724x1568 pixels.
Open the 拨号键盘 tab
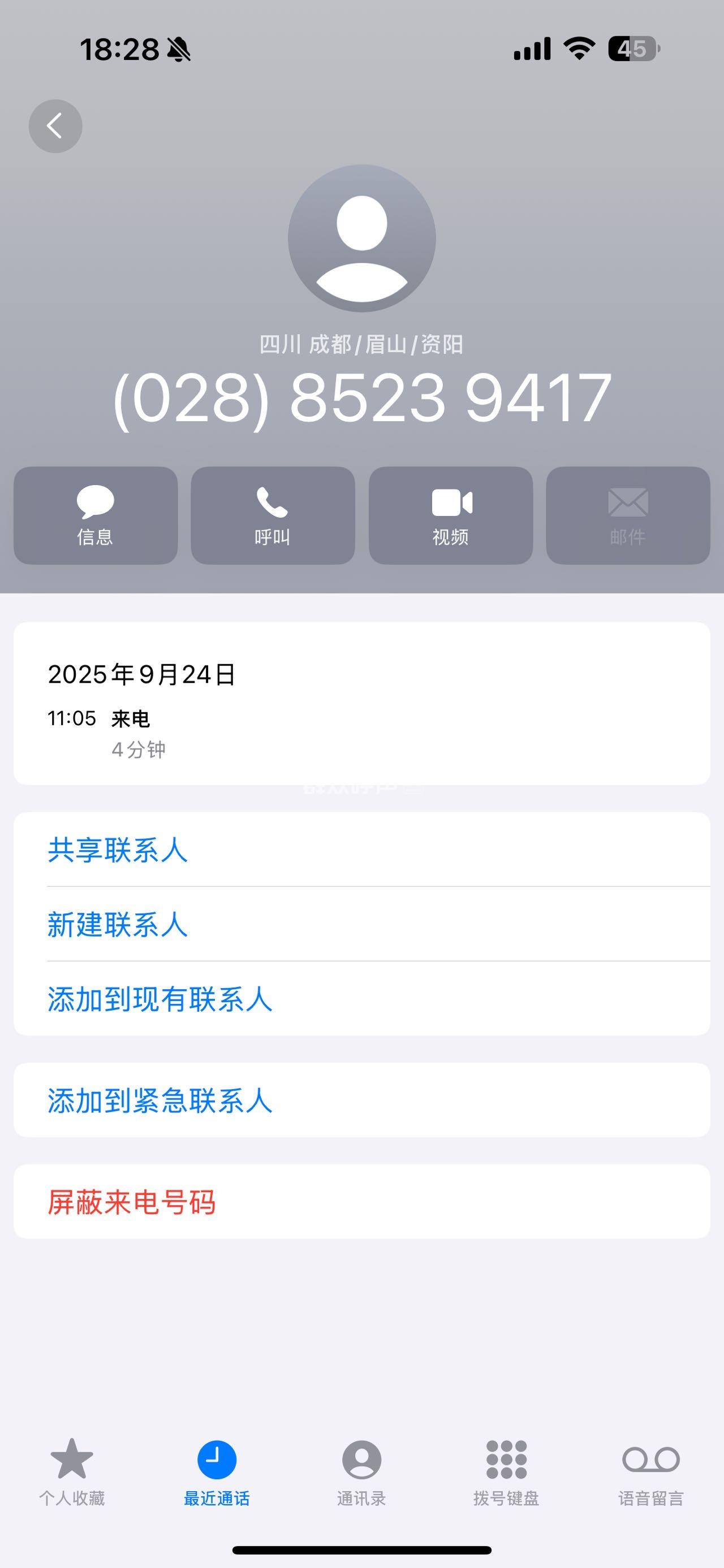pos(506,1471)
